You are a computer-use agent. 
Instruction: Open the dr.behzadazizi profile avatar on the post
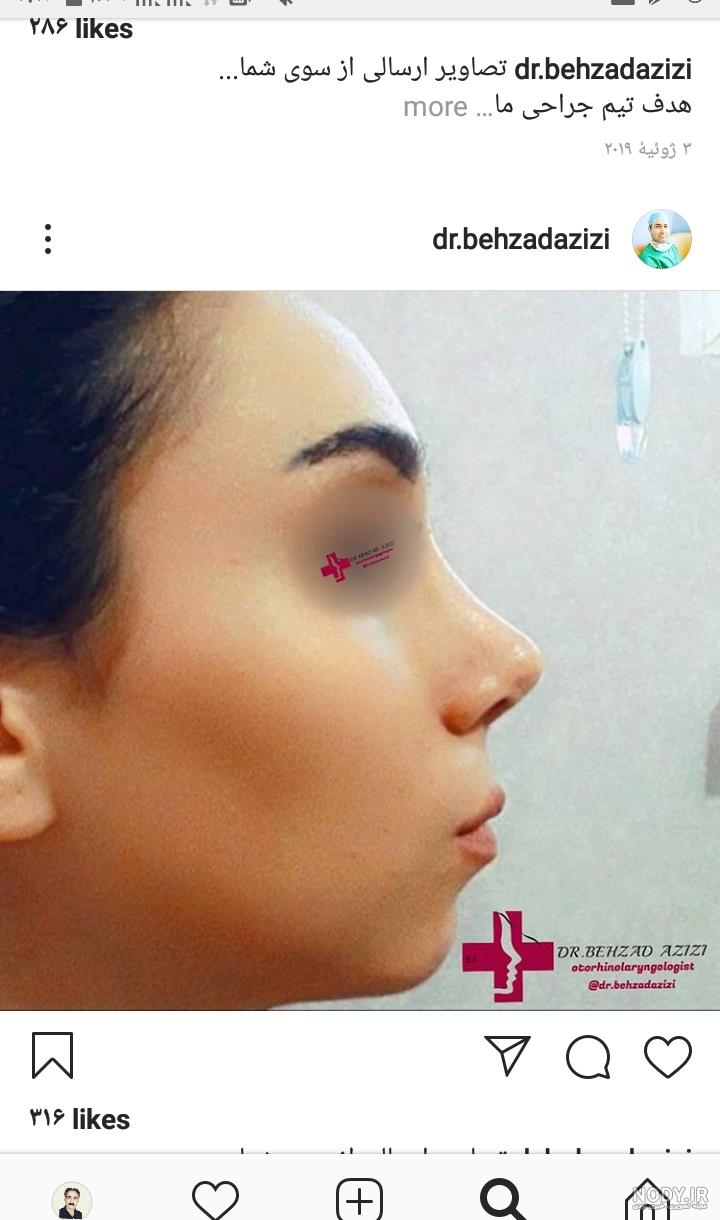662,239
